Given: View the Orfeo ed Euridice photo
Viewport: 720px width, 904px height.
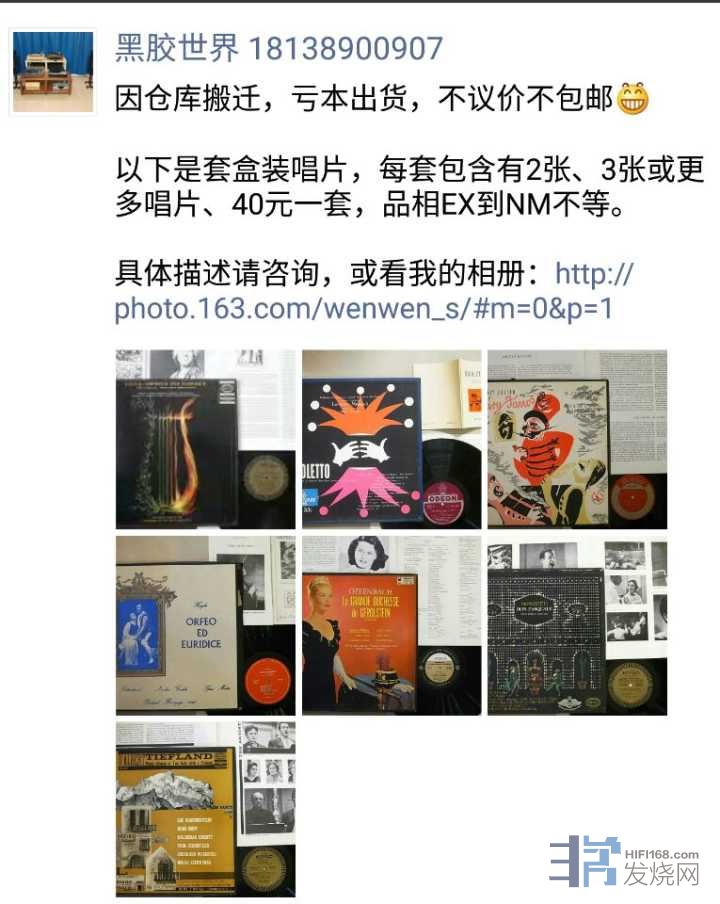Looking at the screenshot, I should pyautogui.click(x=205, y=624).
